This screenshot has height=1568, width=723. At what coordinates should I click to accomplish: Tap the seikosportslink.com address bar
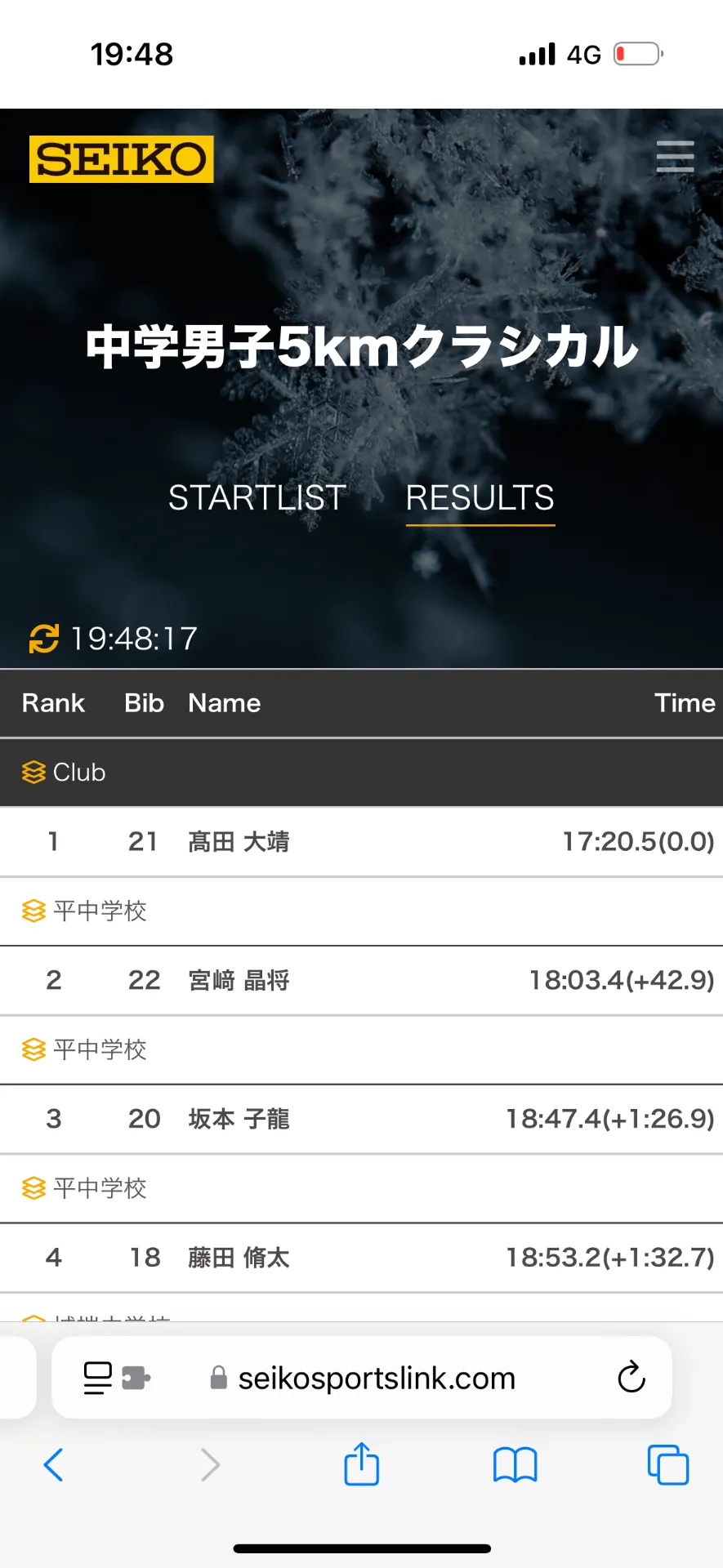(x=376, y=1379)
